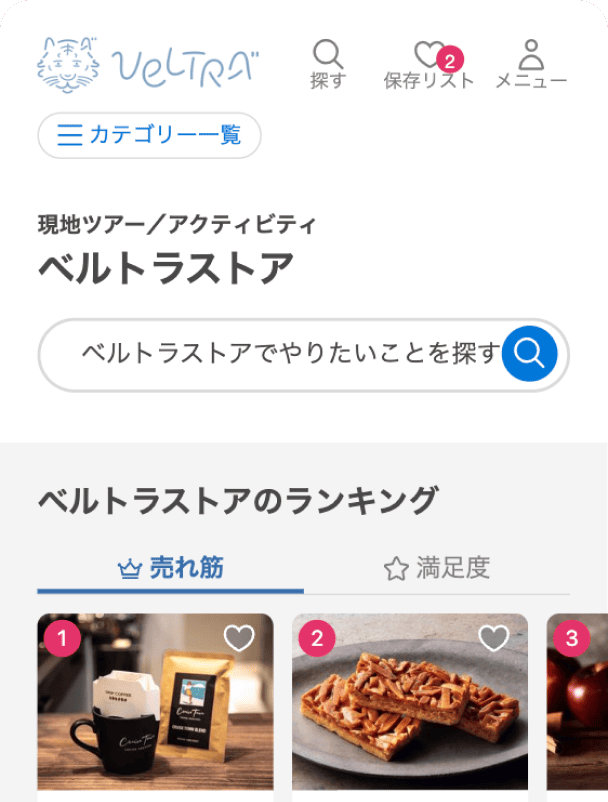Switch to the 売れ筋 tab
The image size is (608, 802).
(x=170, y=569)
